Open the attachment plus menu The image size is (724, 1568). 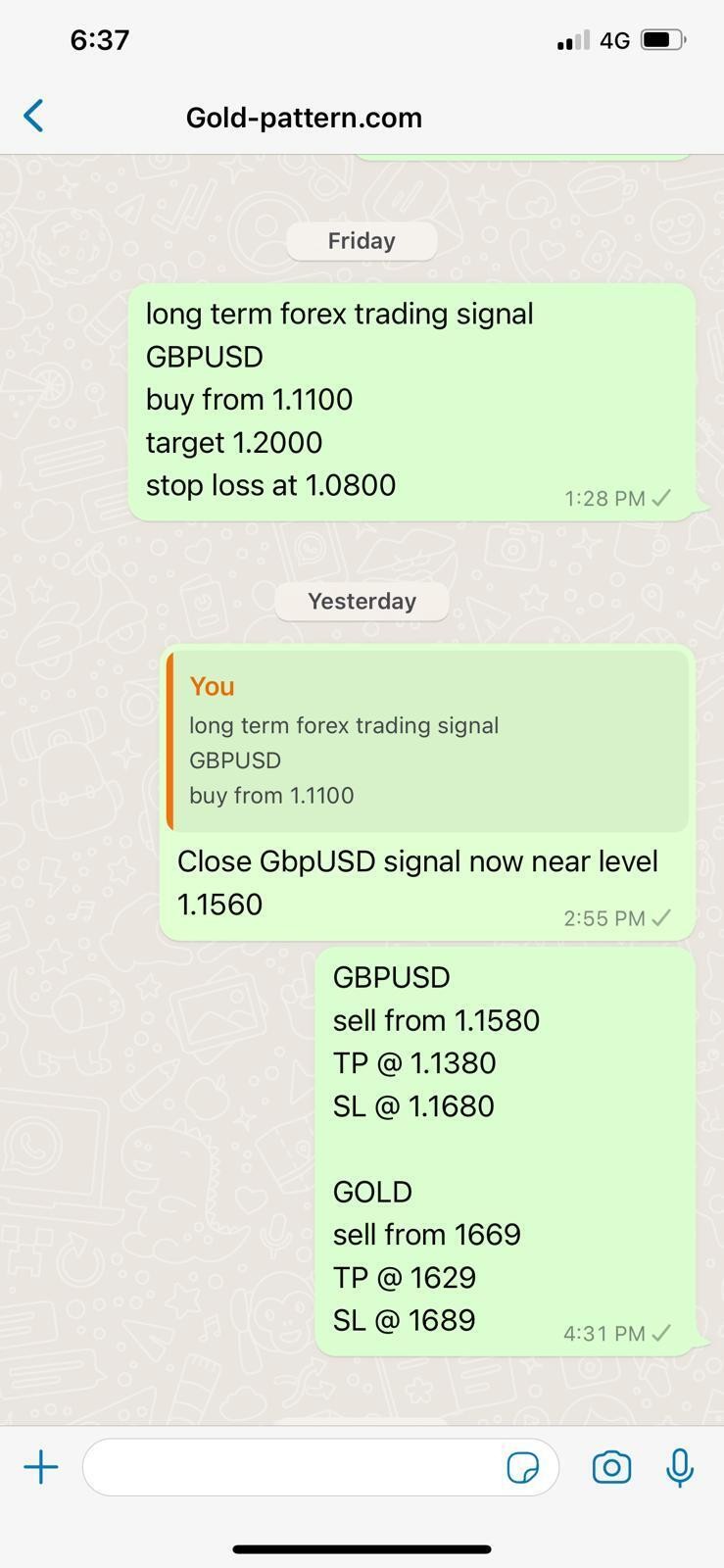click(41, 1467)
